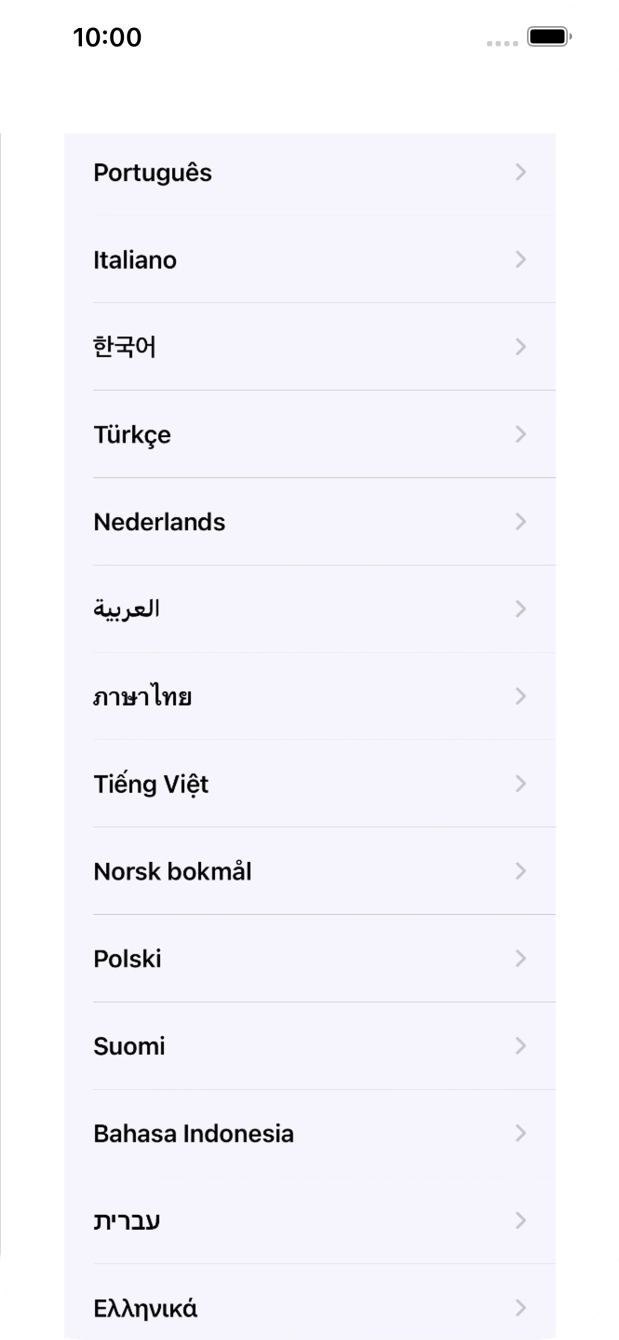Select Polski as the language

[309, 958]
